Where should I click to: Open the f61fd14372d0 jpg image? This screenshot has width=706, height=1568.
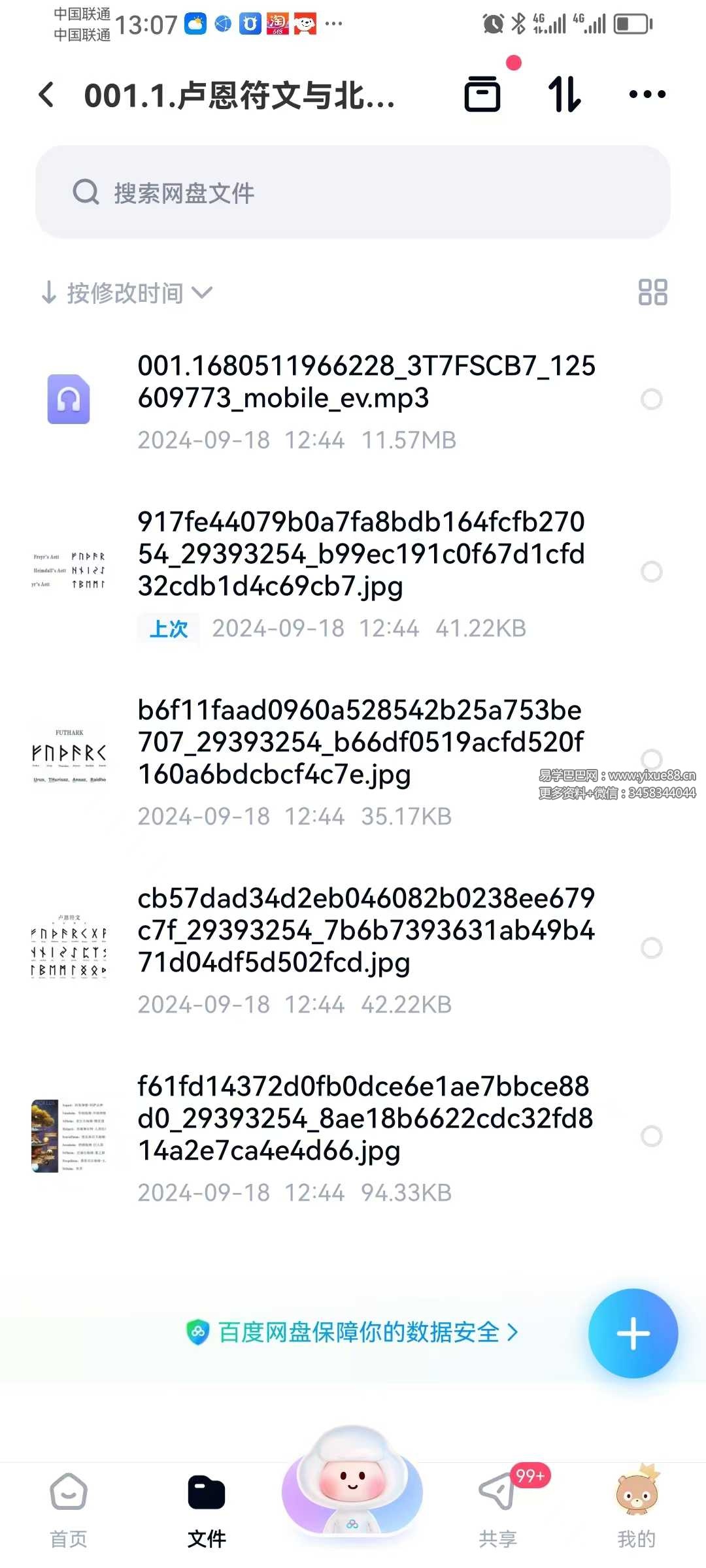coord(365,1119)
